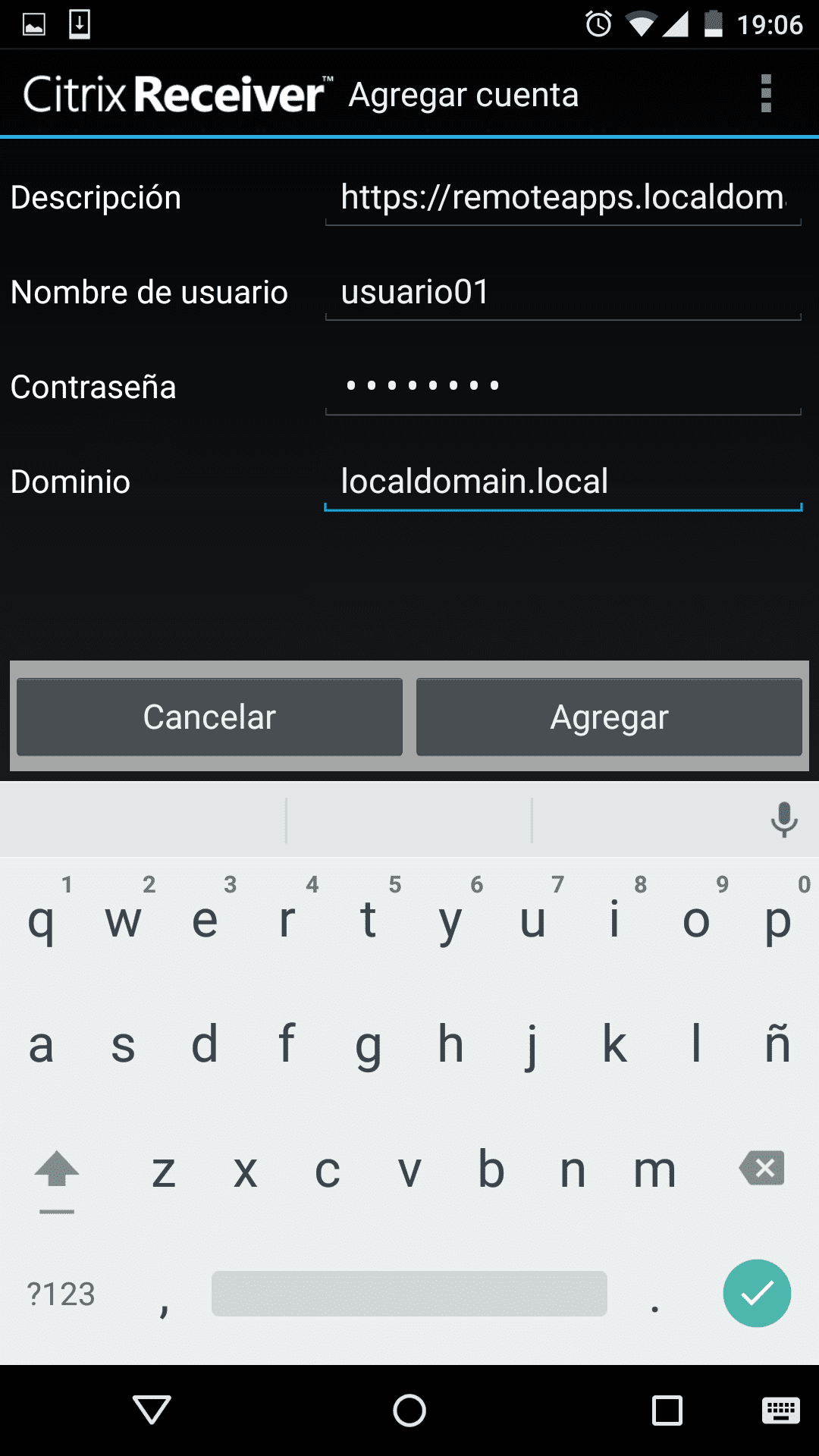Edit the Descripción field
The height and width of the screenshot is (1456, 819).
pyautogui.click(x=563, y=199)
